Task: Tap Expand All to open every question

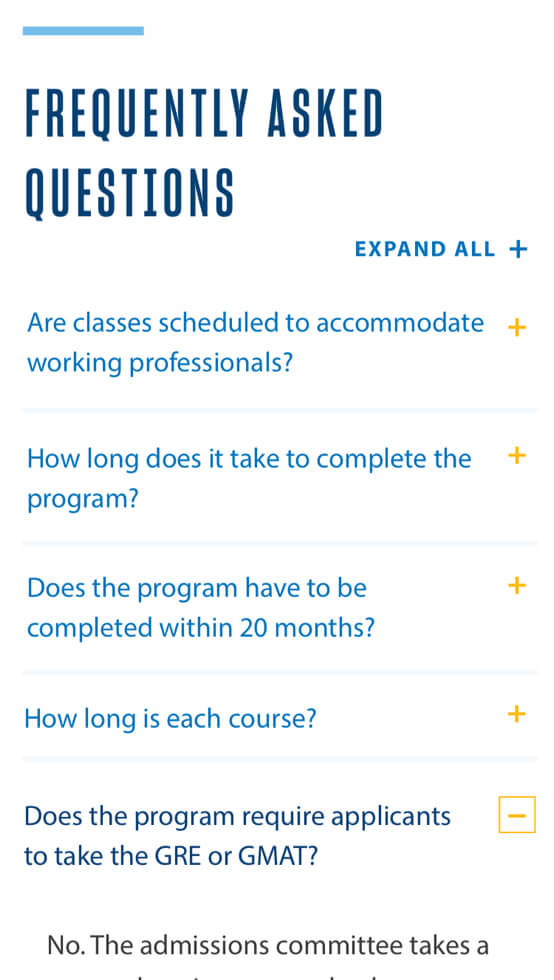Action: click(441, 249)
